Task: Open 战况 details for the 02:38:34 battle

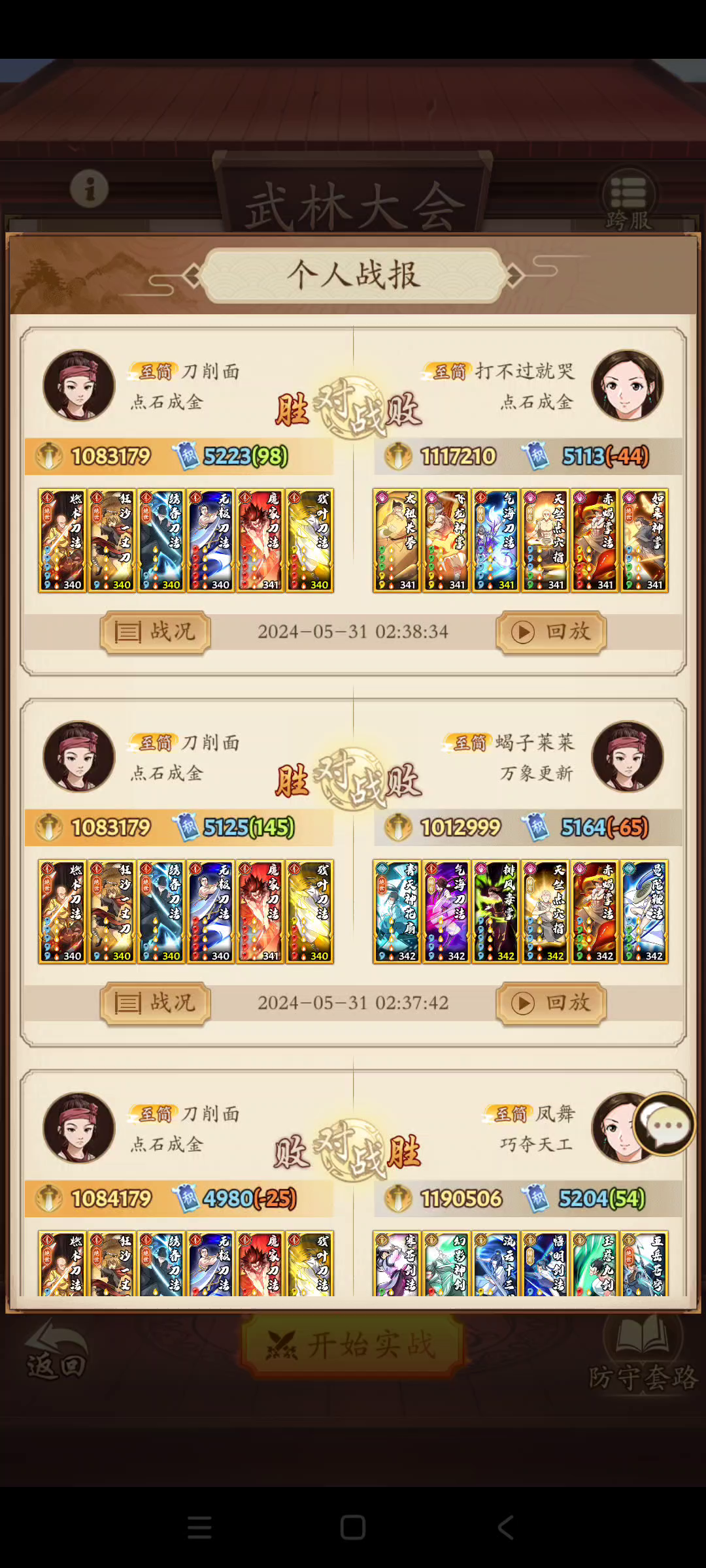Action: 155,632
